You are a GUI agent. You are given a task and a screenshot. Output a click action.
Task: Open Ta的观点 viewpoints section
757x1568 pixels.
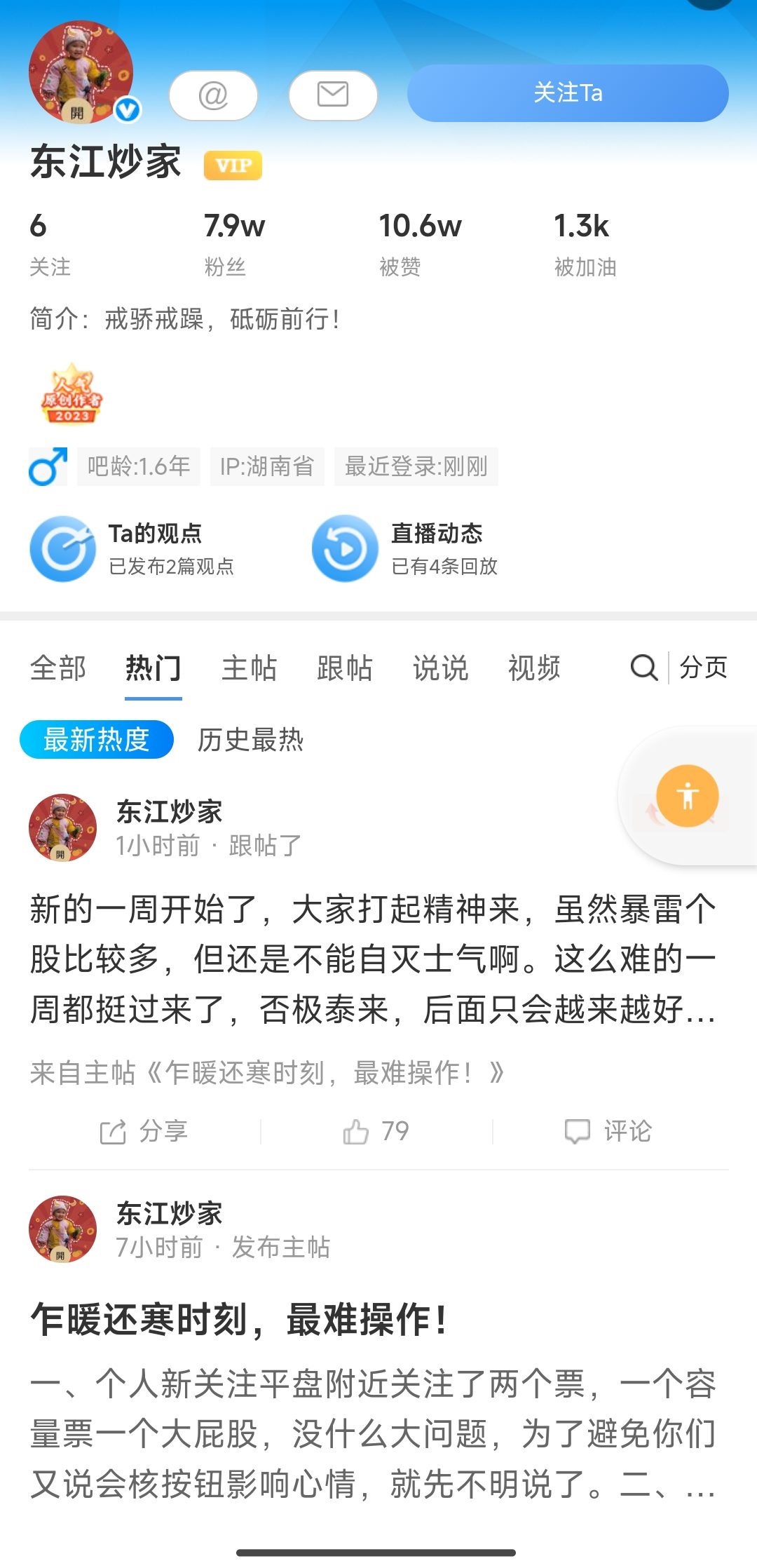(133, 549)
